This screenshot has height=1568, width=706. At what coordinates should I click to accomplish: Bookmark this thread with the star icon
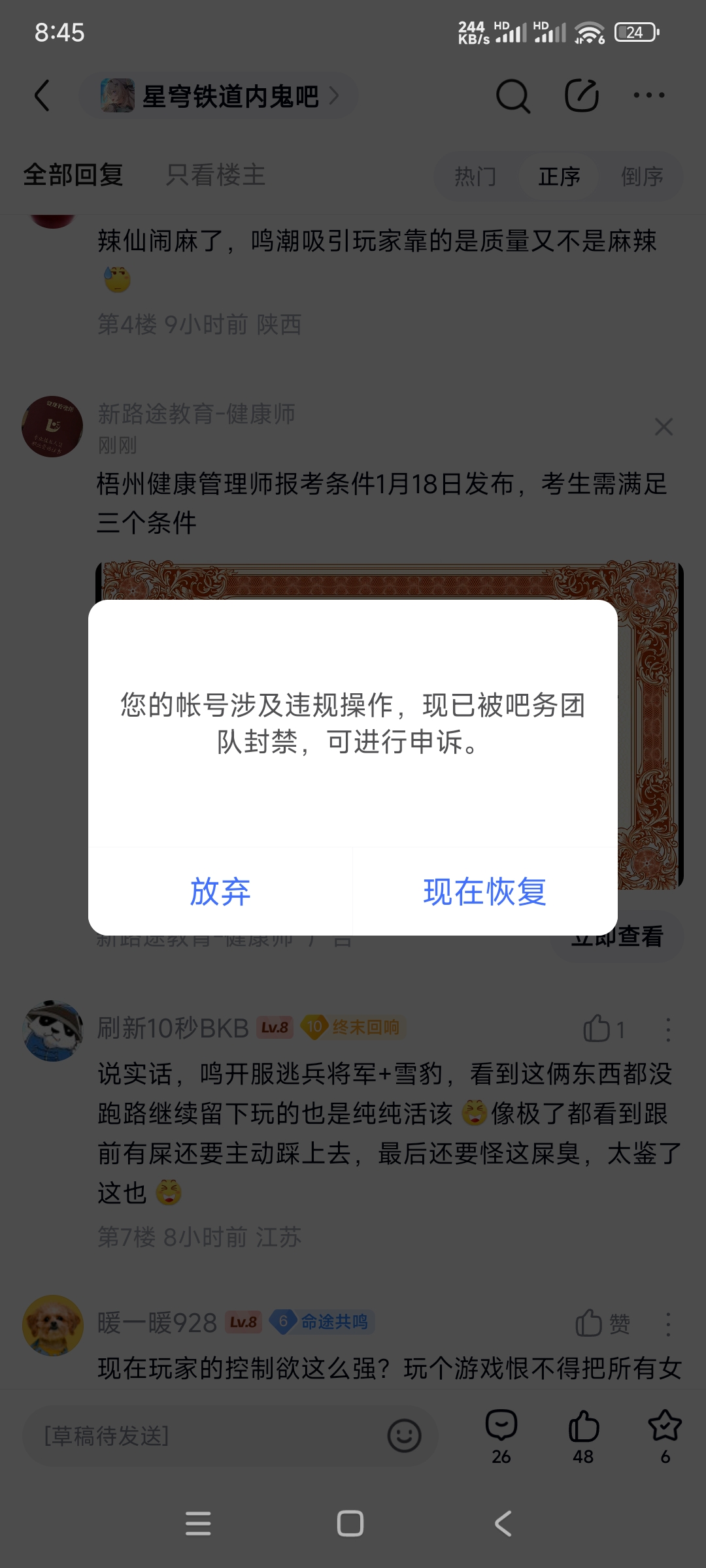(x=665, y=1434)
